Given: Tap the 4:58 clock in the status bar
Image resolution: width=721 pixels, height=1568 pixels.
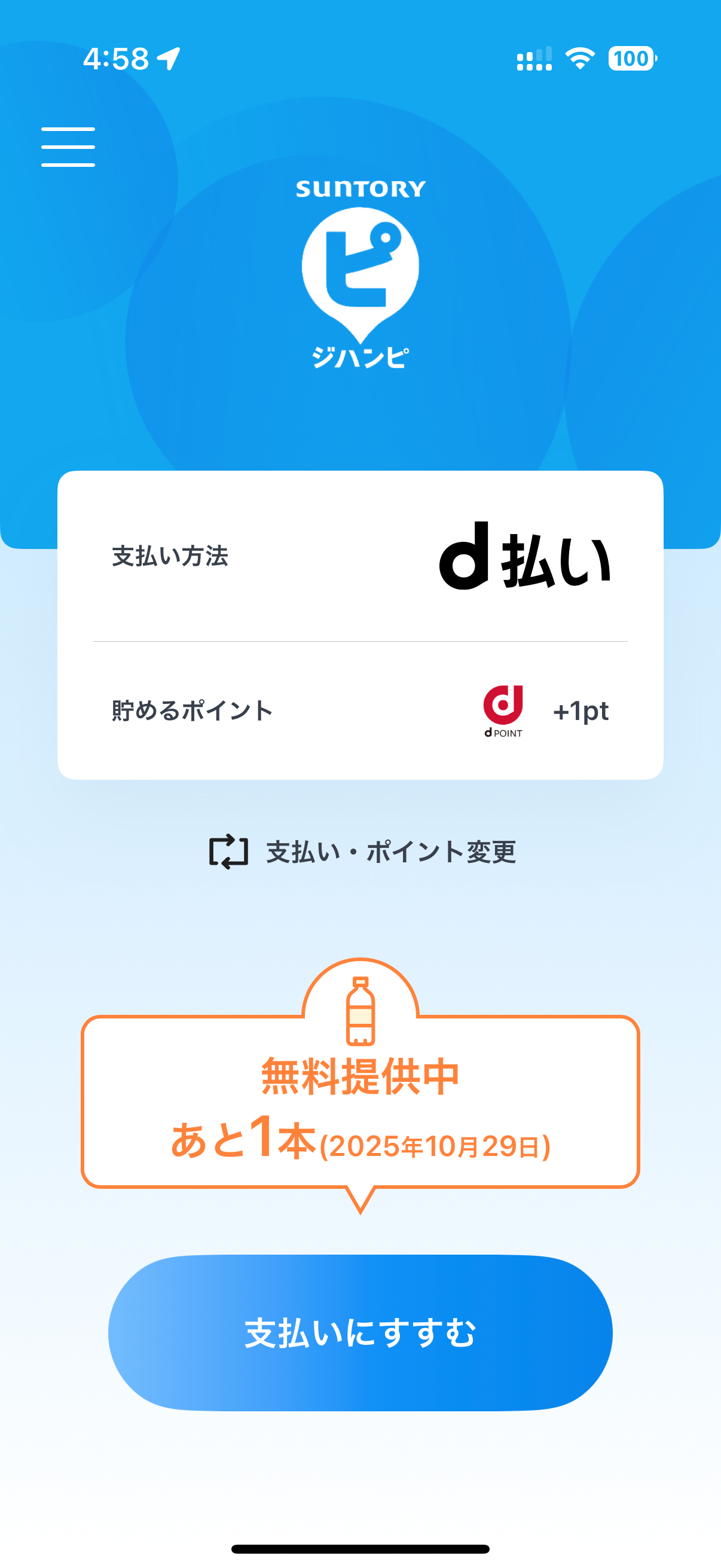Looking at the screenshot, I should click(115, 59).
